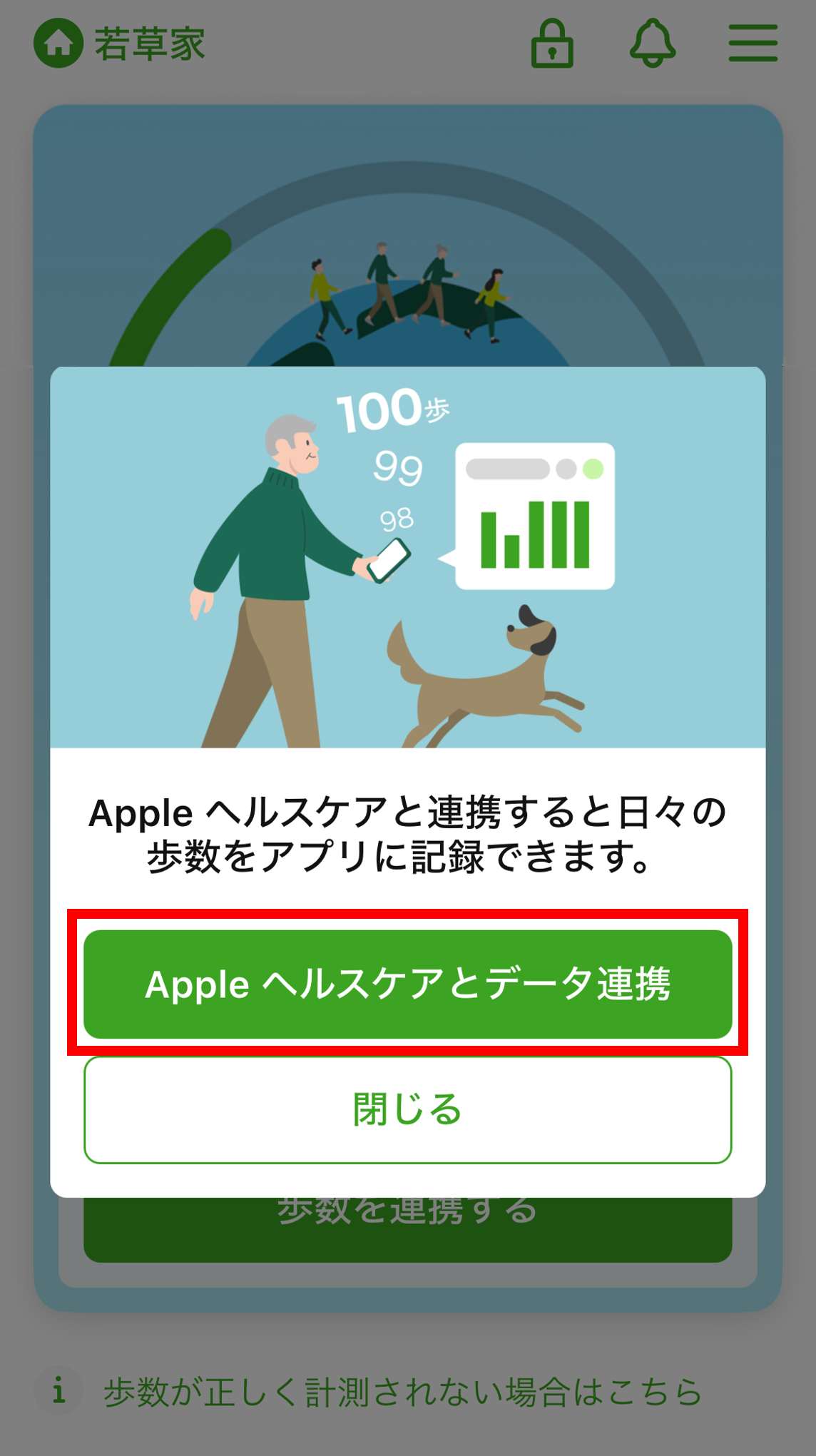
Task: Open the notifications bell
Action: click(652, 44)
